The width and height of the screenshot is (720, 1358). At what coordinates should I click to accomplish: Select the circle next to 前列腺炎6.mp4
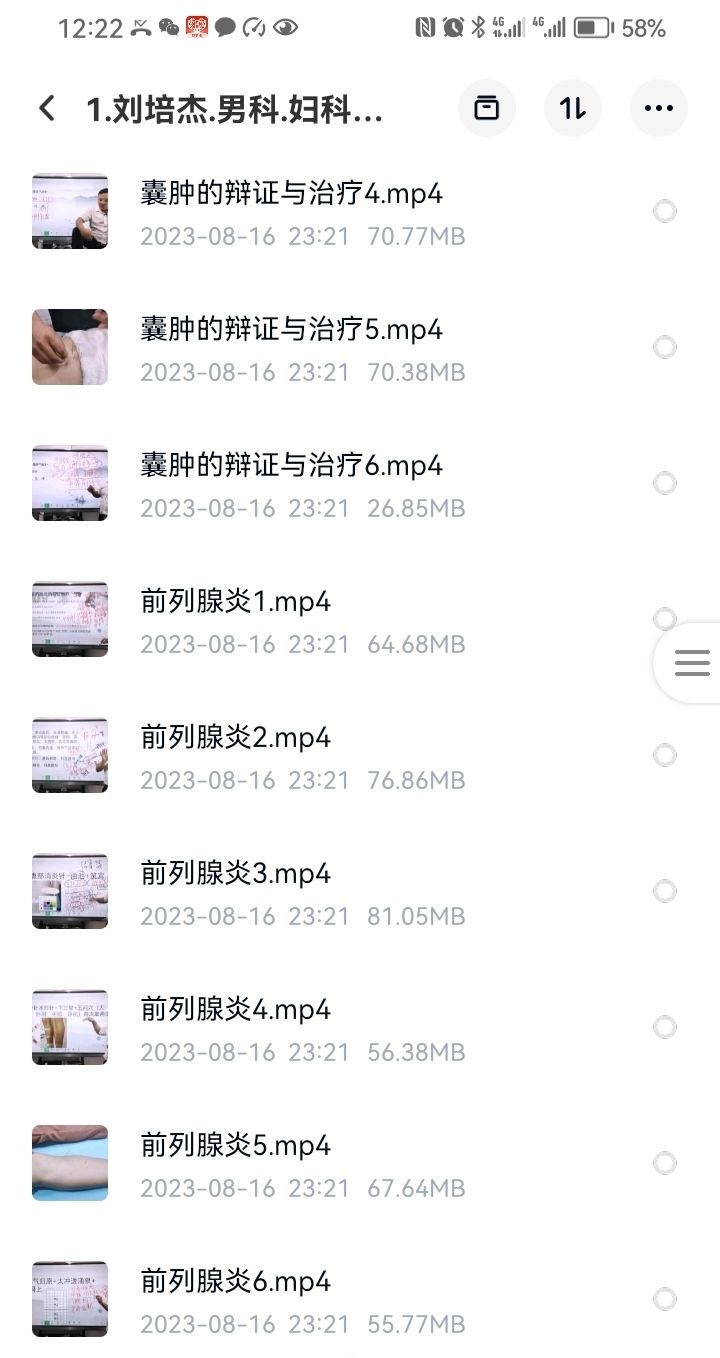pos(663,1299)
